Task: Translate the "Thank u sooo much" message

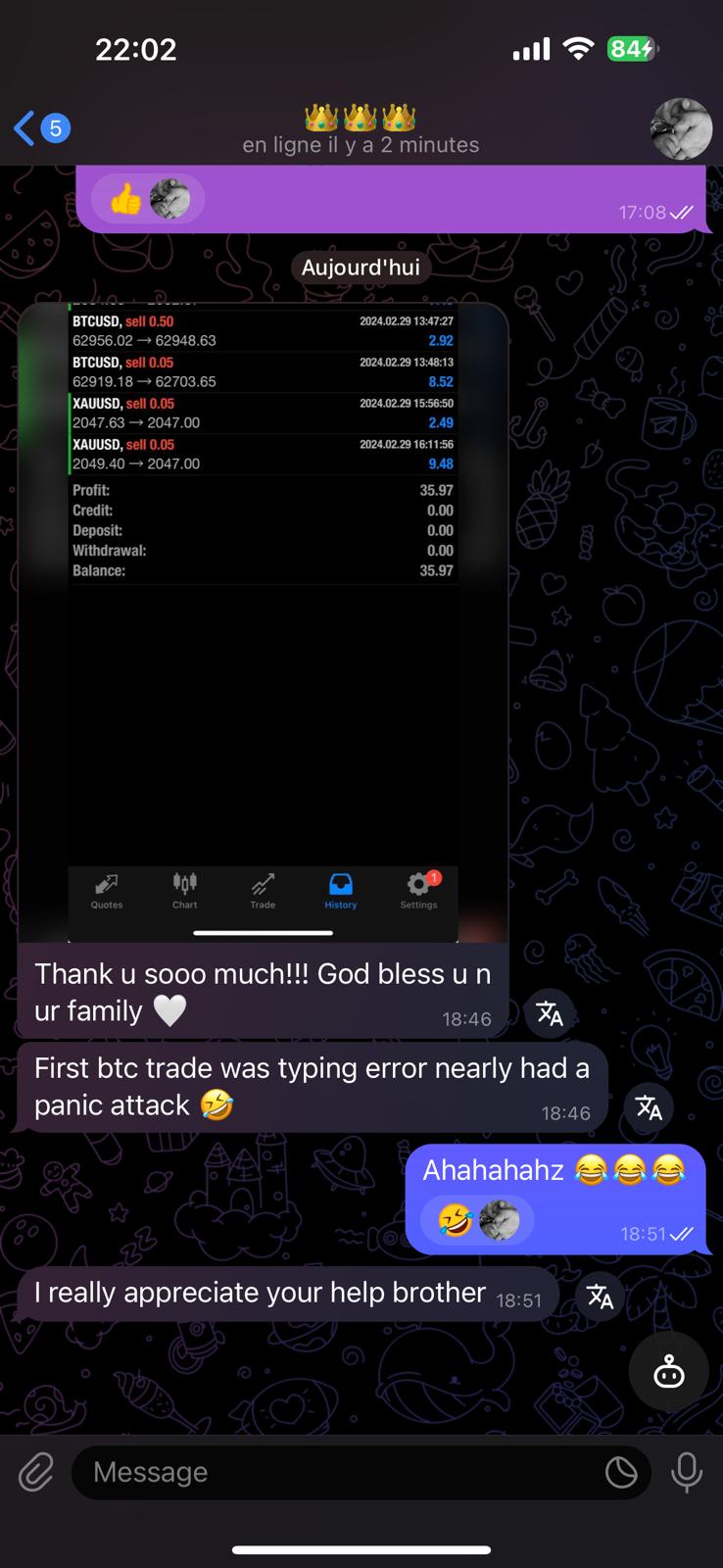Action: (x=550, y=1013)
